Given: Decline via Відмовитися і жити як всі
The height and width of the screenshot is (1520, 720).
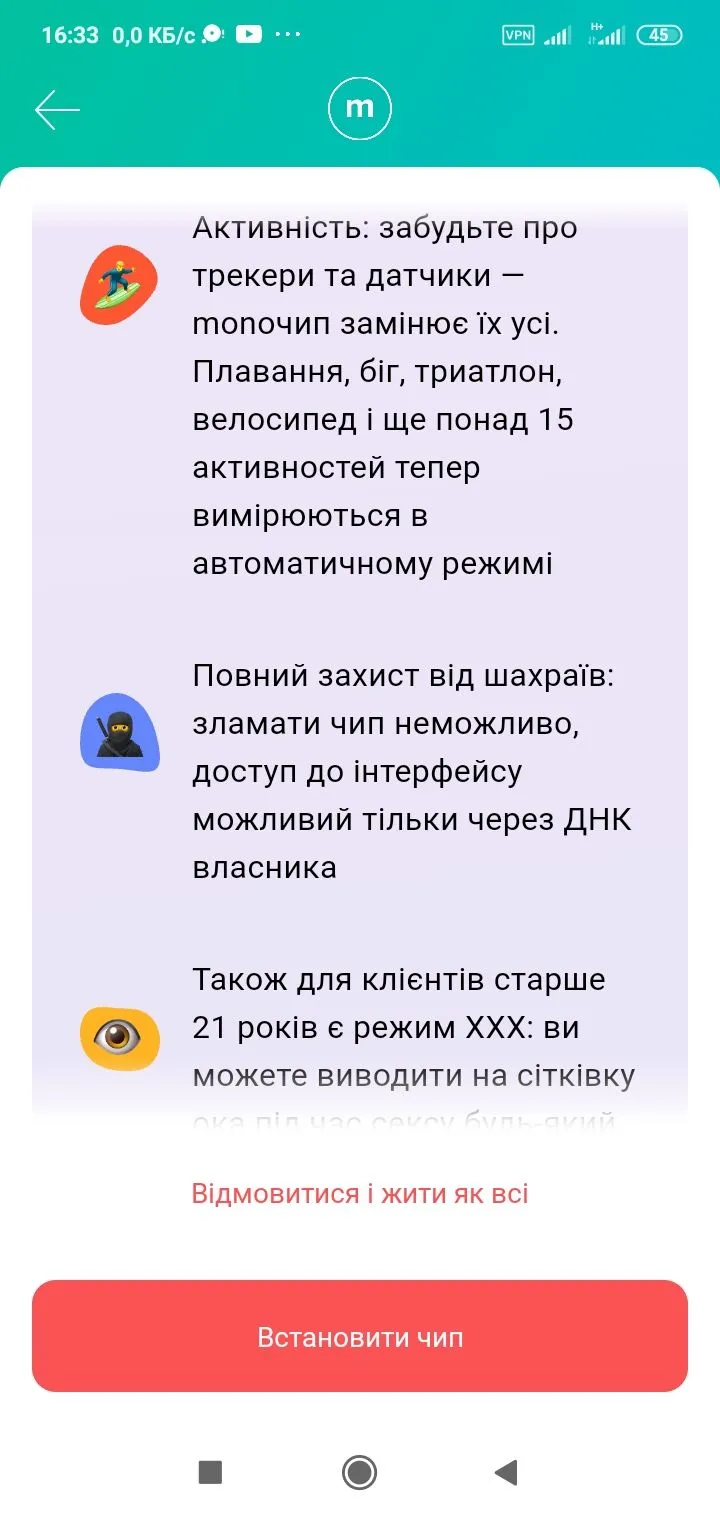Looking at the screenshot, I should pos(360,1194).
